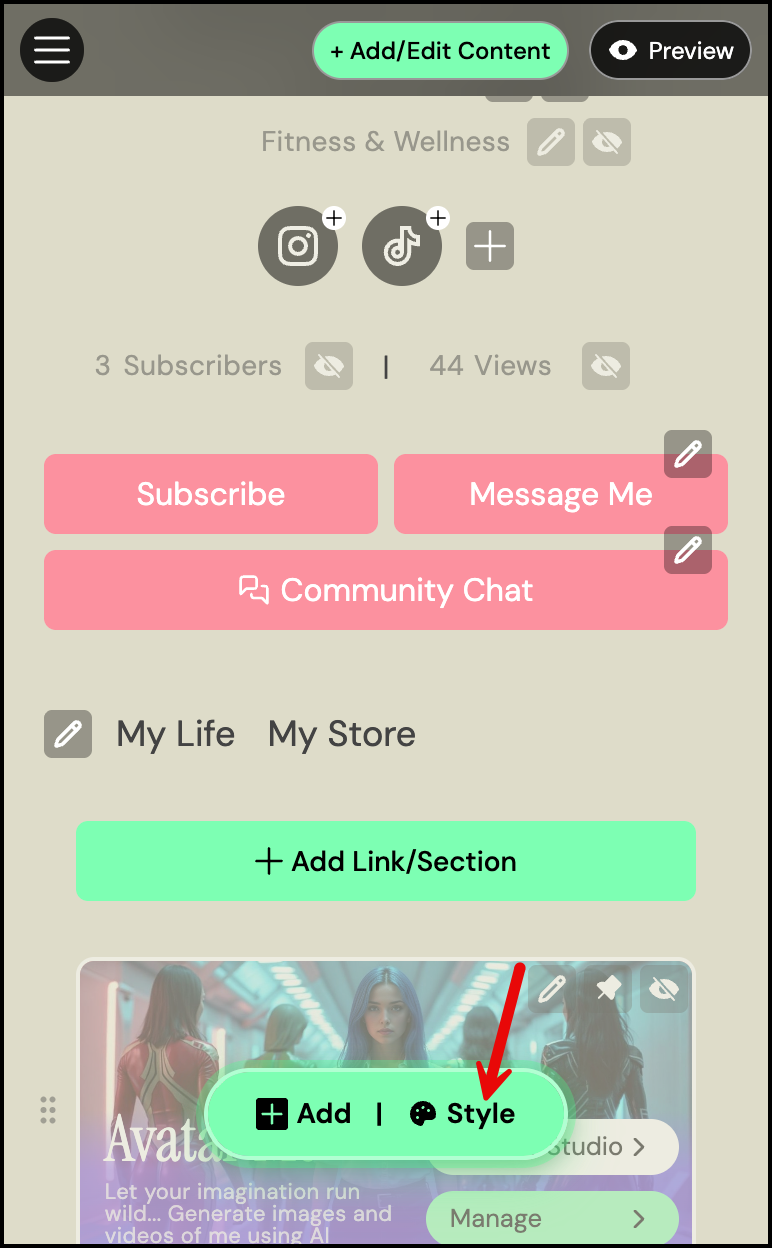The image size is (772, 1248).
Task: Tap the floating Add button
Action: pyautogui.click(x=304, y=1114)
